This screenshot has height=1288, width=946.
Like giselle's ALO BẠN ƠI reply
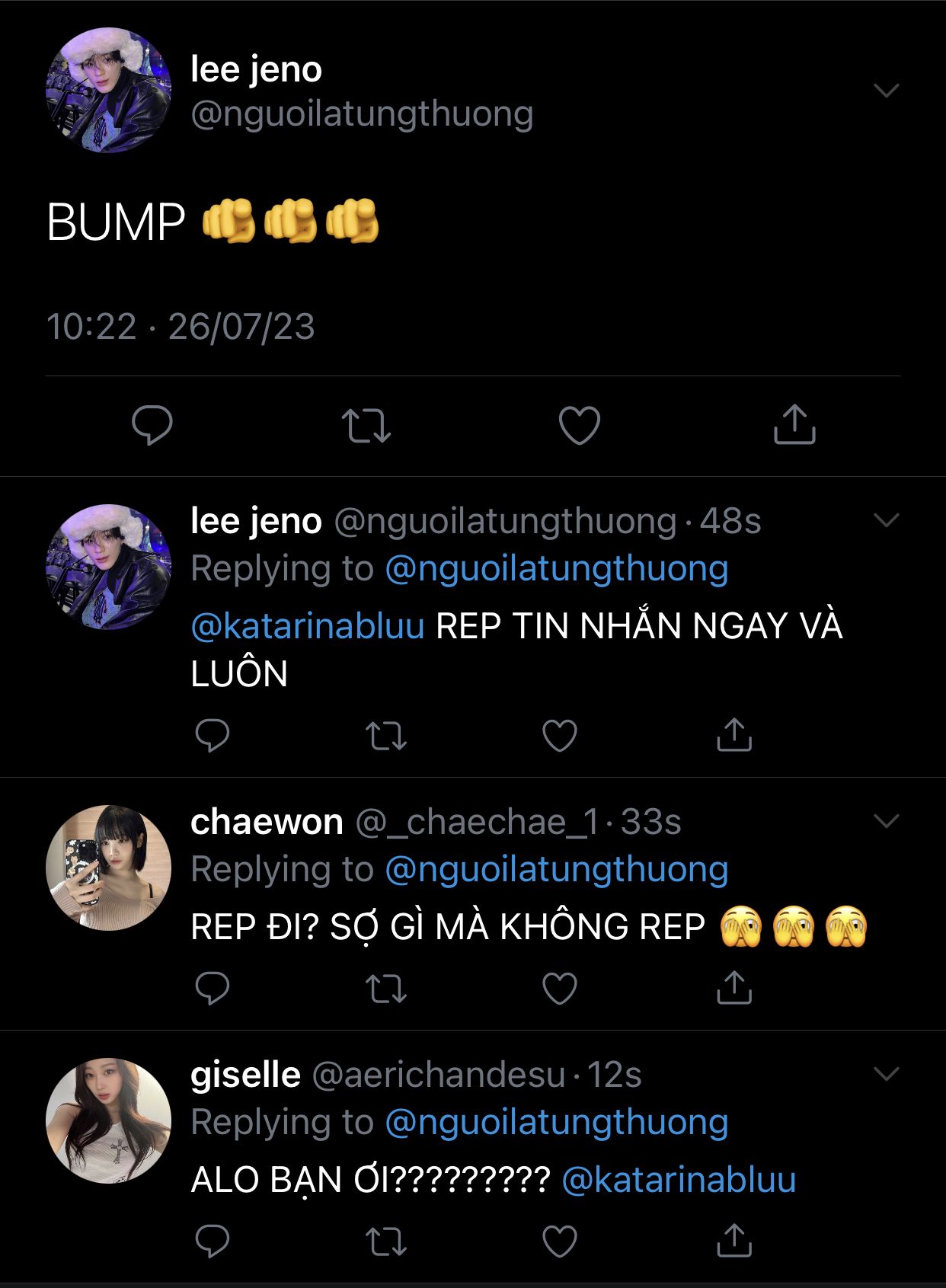(559, 1241)
